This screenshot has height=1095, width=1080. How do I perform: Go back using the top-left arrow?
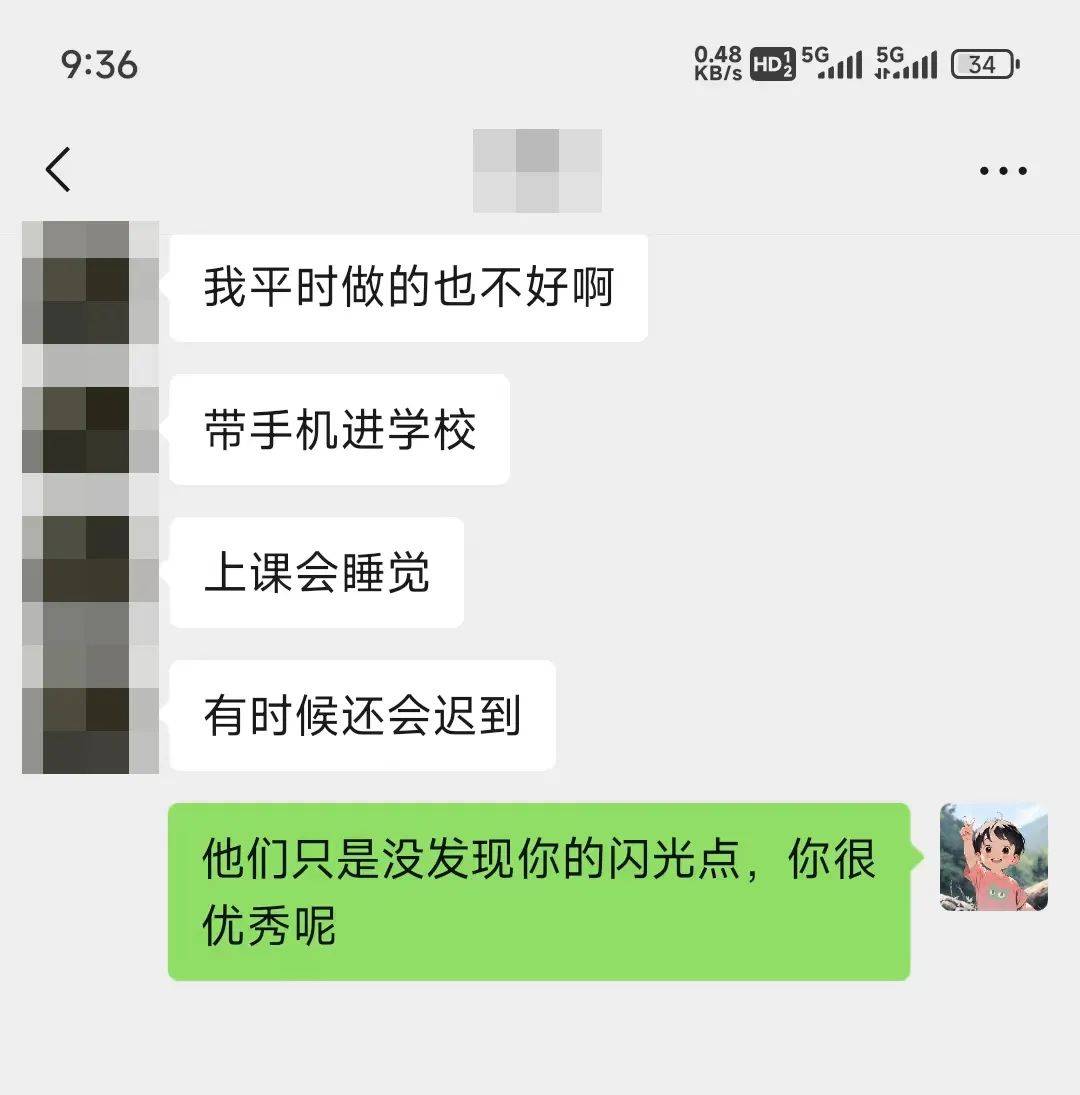pos(59,170)
